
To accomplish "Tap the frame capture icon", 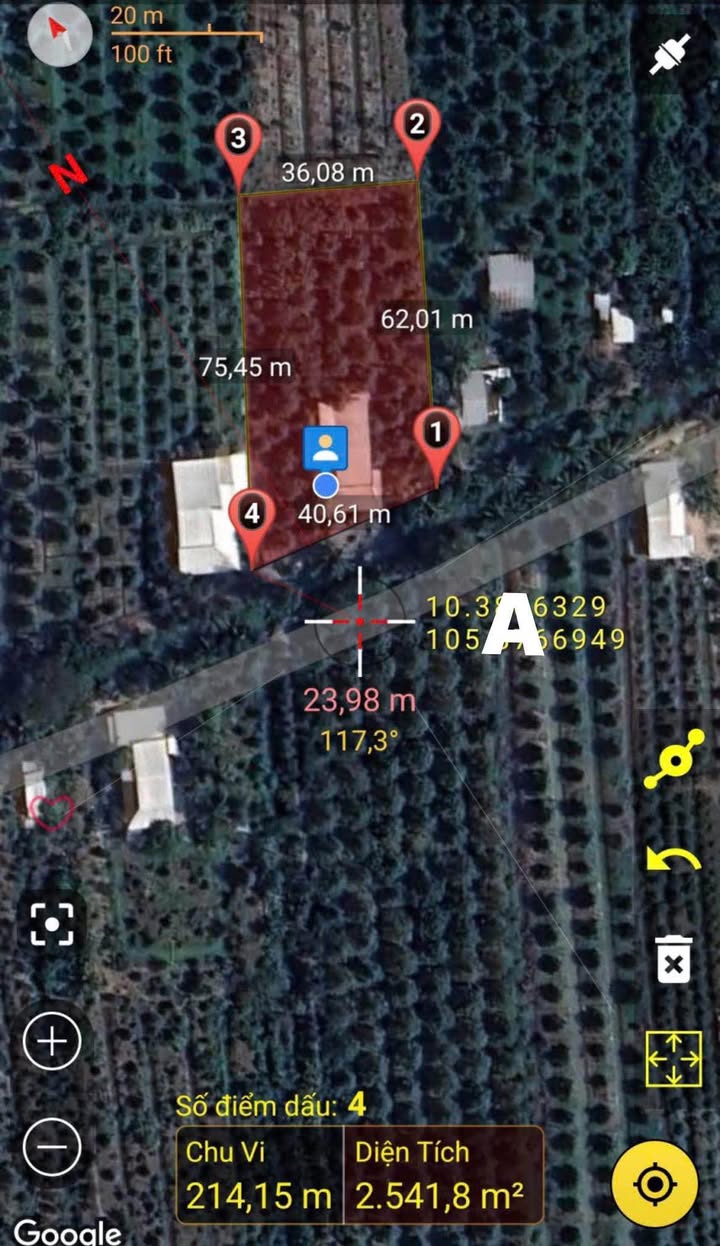I will tap(52, 923).
